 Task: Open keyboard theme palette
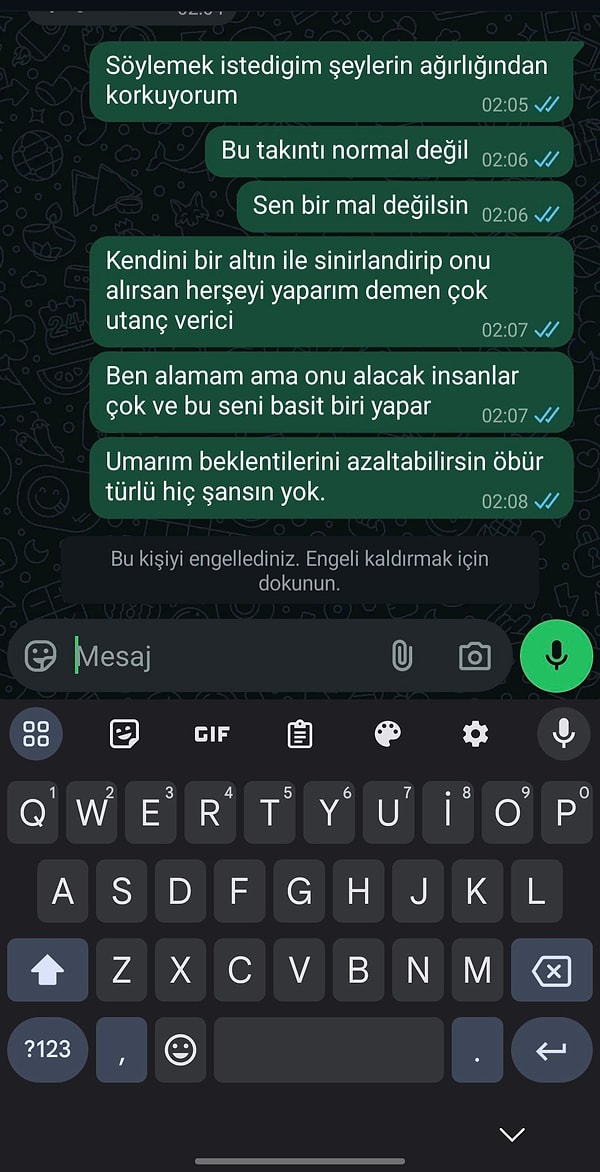pos(387,734)
